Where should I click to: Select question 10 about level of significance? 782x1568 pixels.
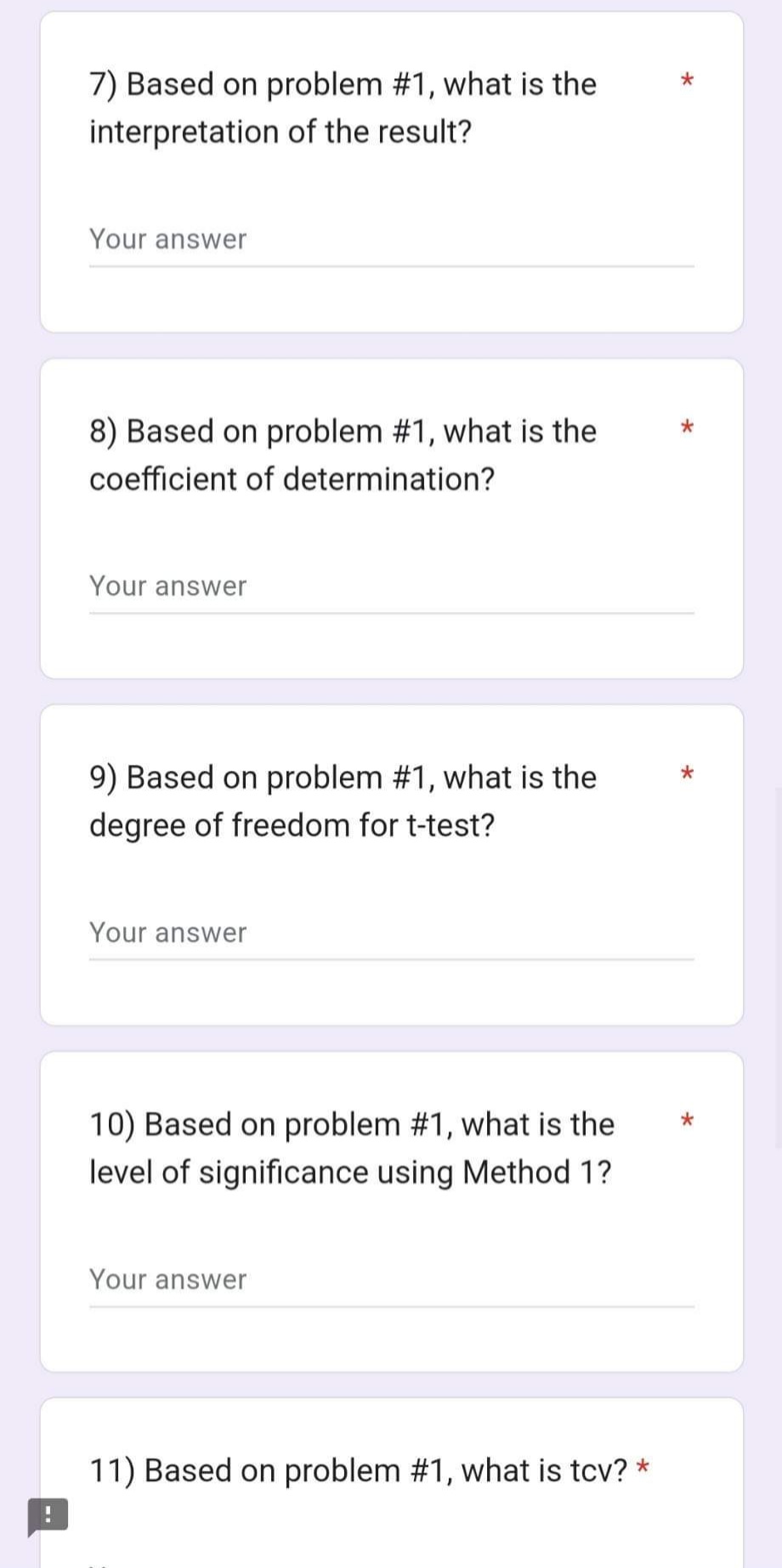351,1146
